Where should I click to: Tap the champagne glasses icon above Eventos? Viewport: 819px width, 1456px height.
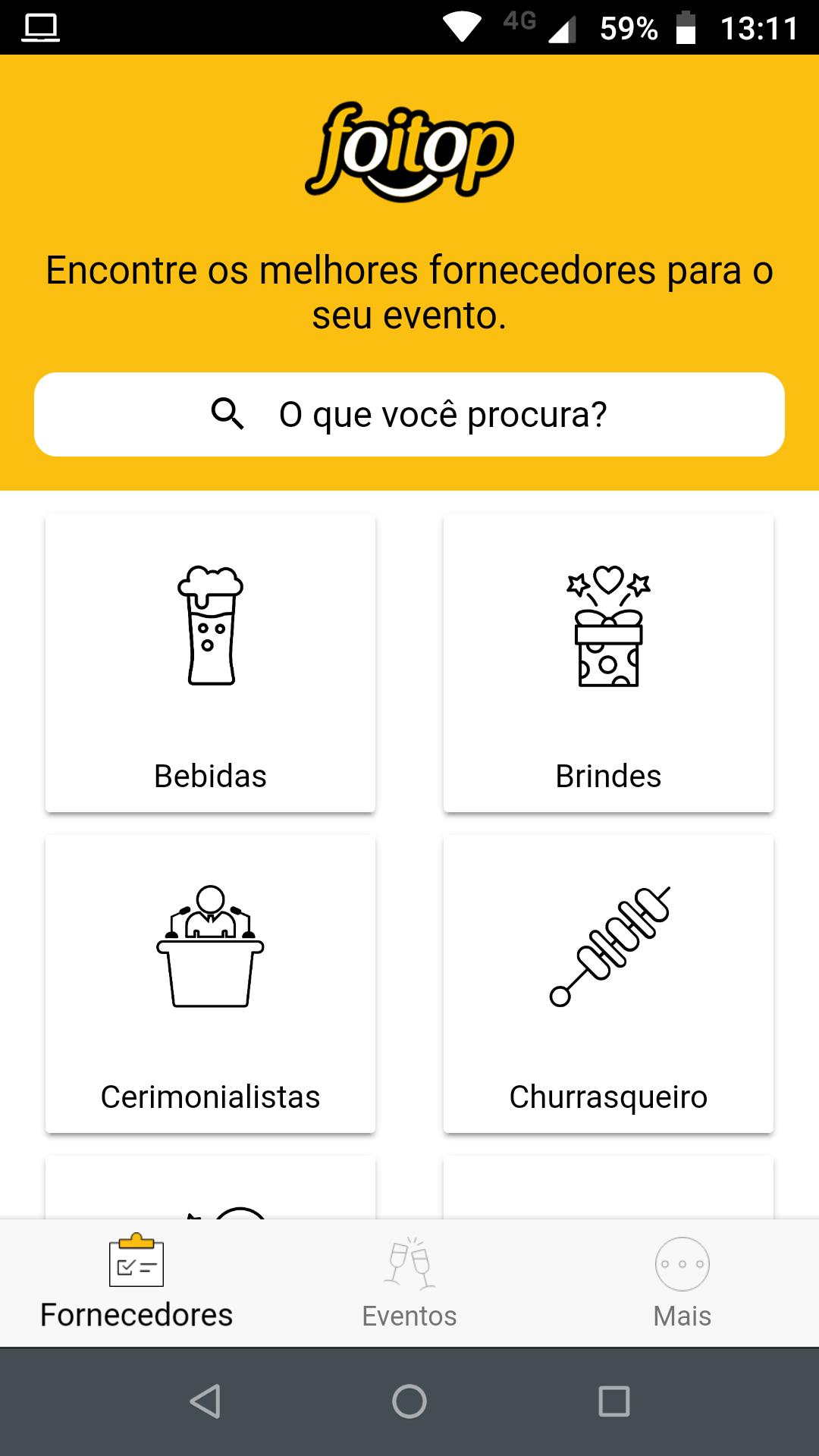pyautogui.click(x=409, y=1255)
